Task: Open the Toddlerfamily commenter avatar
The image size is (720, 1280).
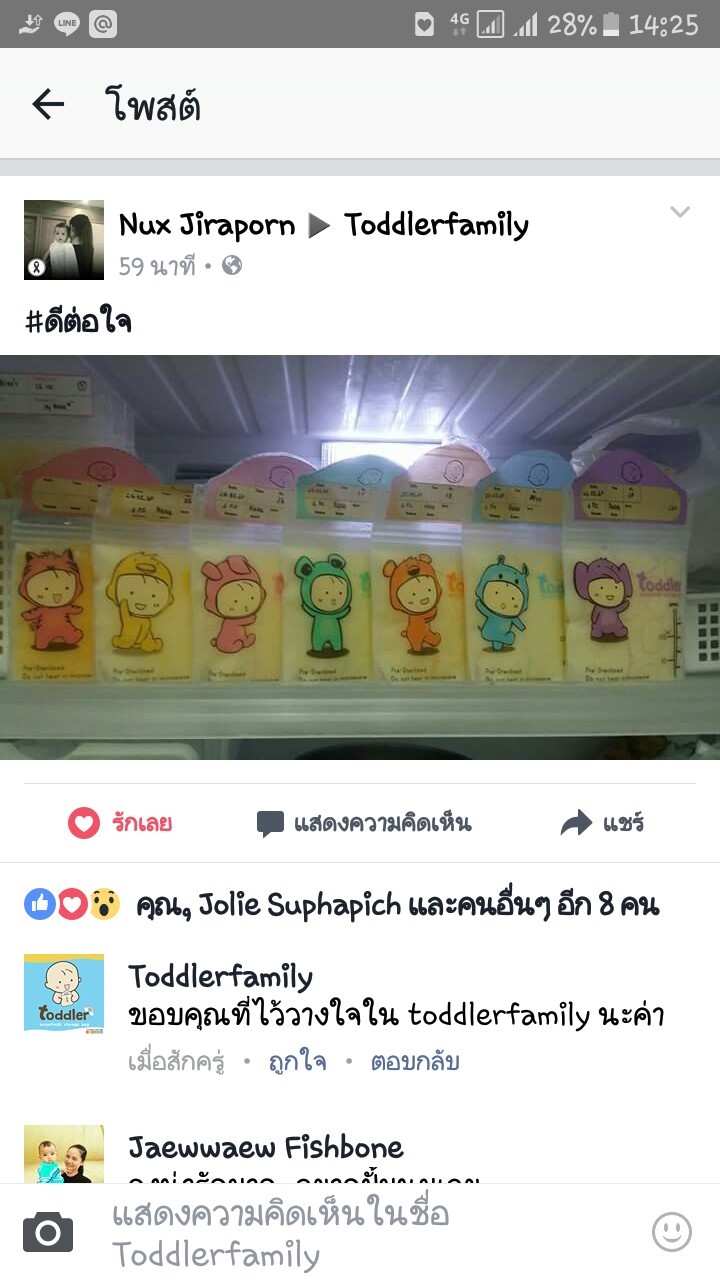Action: tap(64, 993)
